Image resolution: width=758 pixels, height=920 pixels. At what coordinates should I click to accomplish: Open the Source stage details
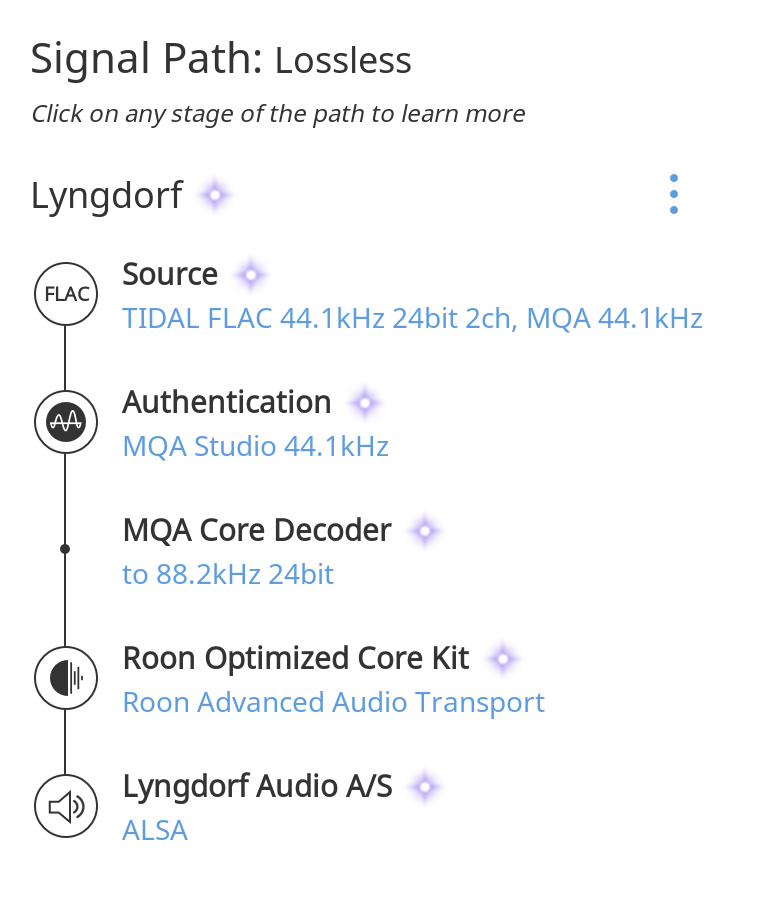click(x=170, y=275)
